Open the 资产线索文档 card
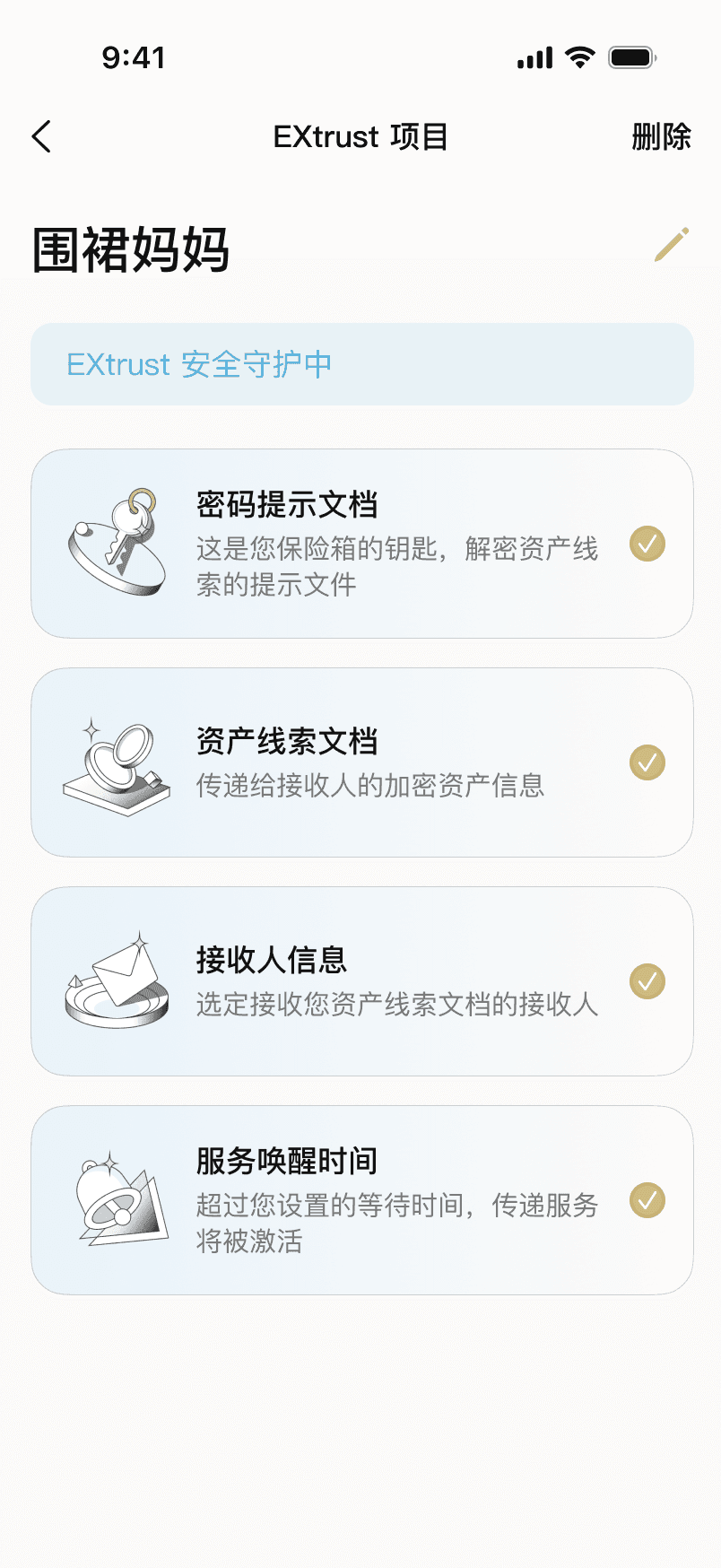Screen dimensions: 721x1568 [x=361, y=762]
